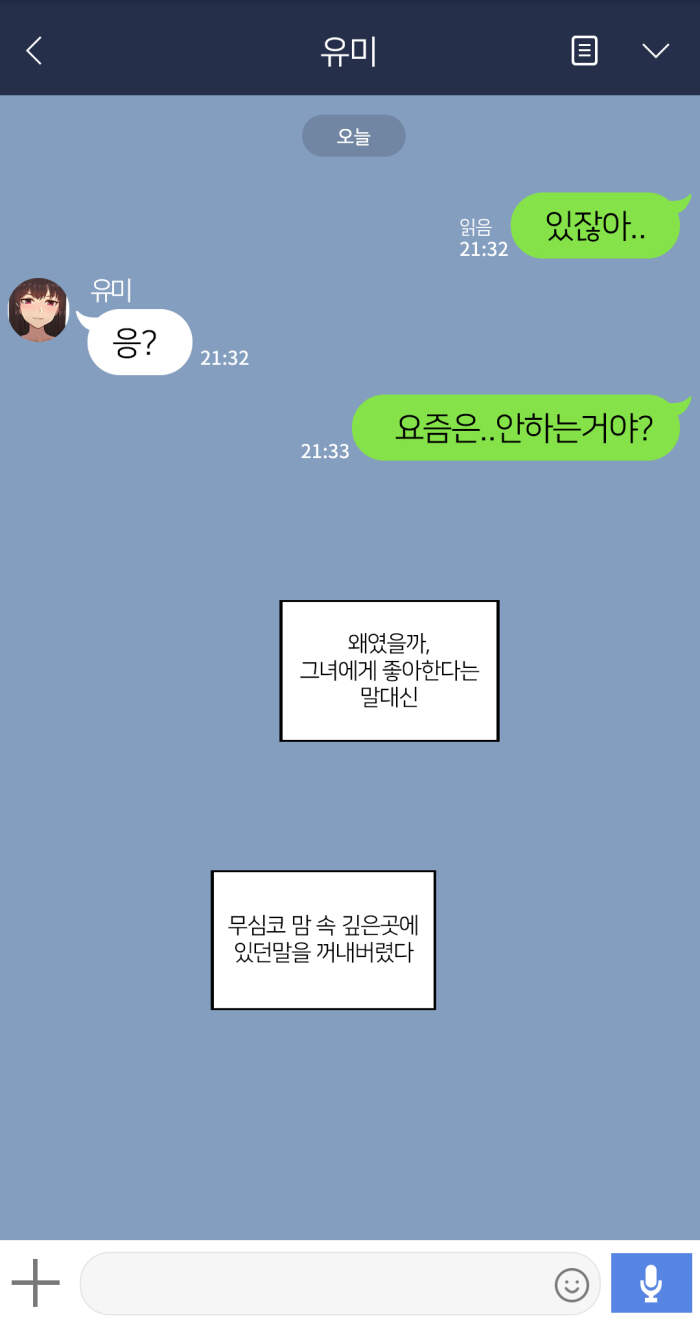This screenshot has width=700, height=1327.
Task: Open 유미's profile picture
Action: pos(38,310)
